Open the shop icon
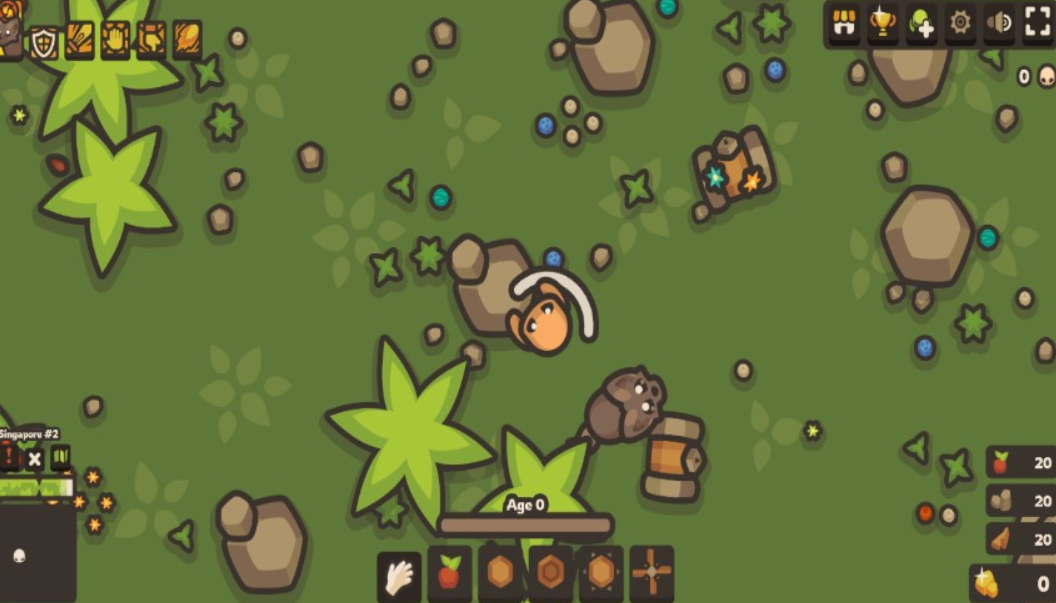 pos(845,23)
